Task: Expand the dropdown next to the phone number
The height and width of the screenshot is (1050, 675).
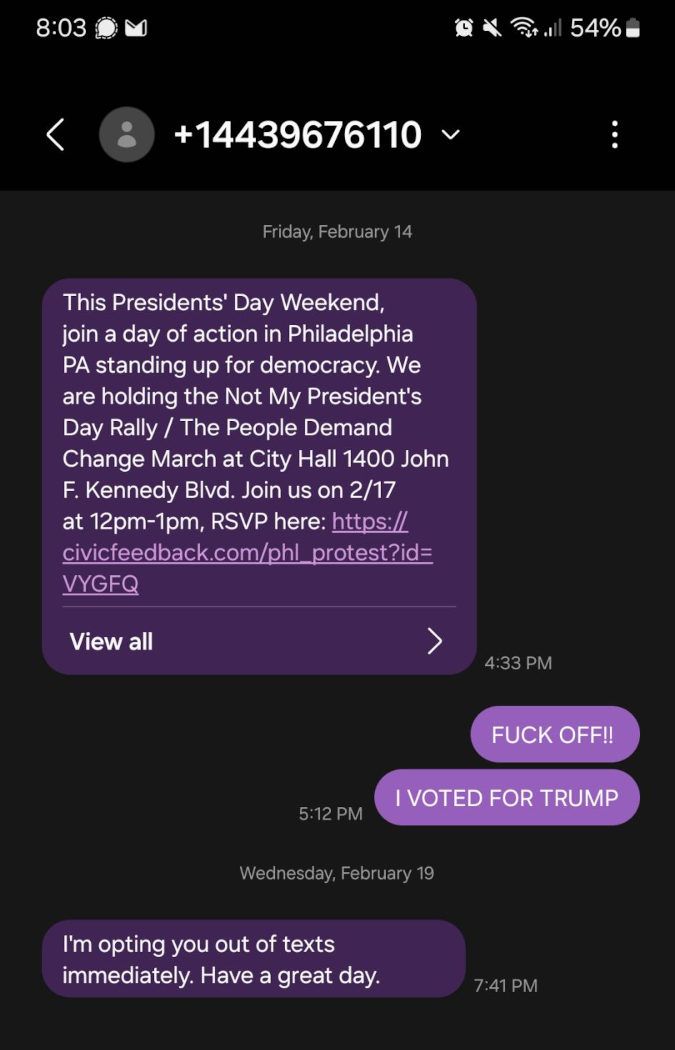Action: pos(451,134)
